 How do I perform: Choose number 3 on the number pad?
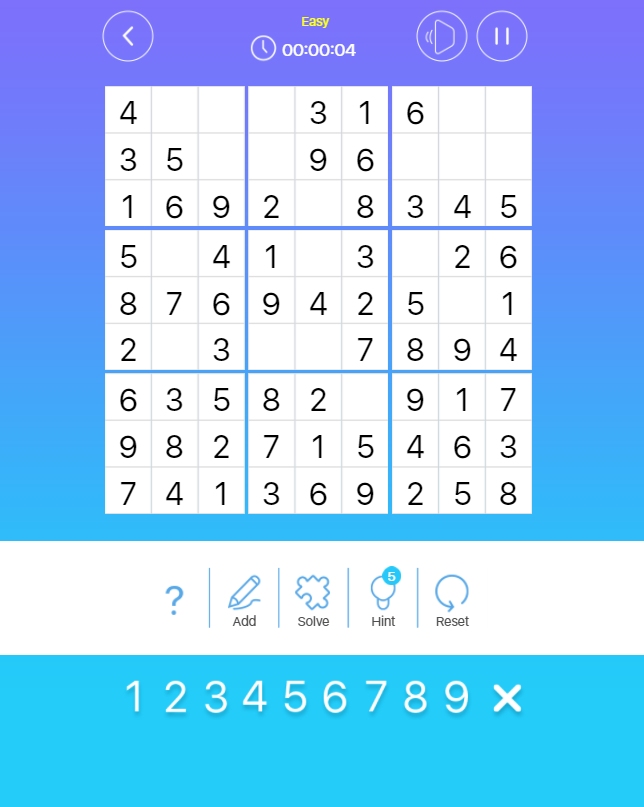tap(215, 697)
